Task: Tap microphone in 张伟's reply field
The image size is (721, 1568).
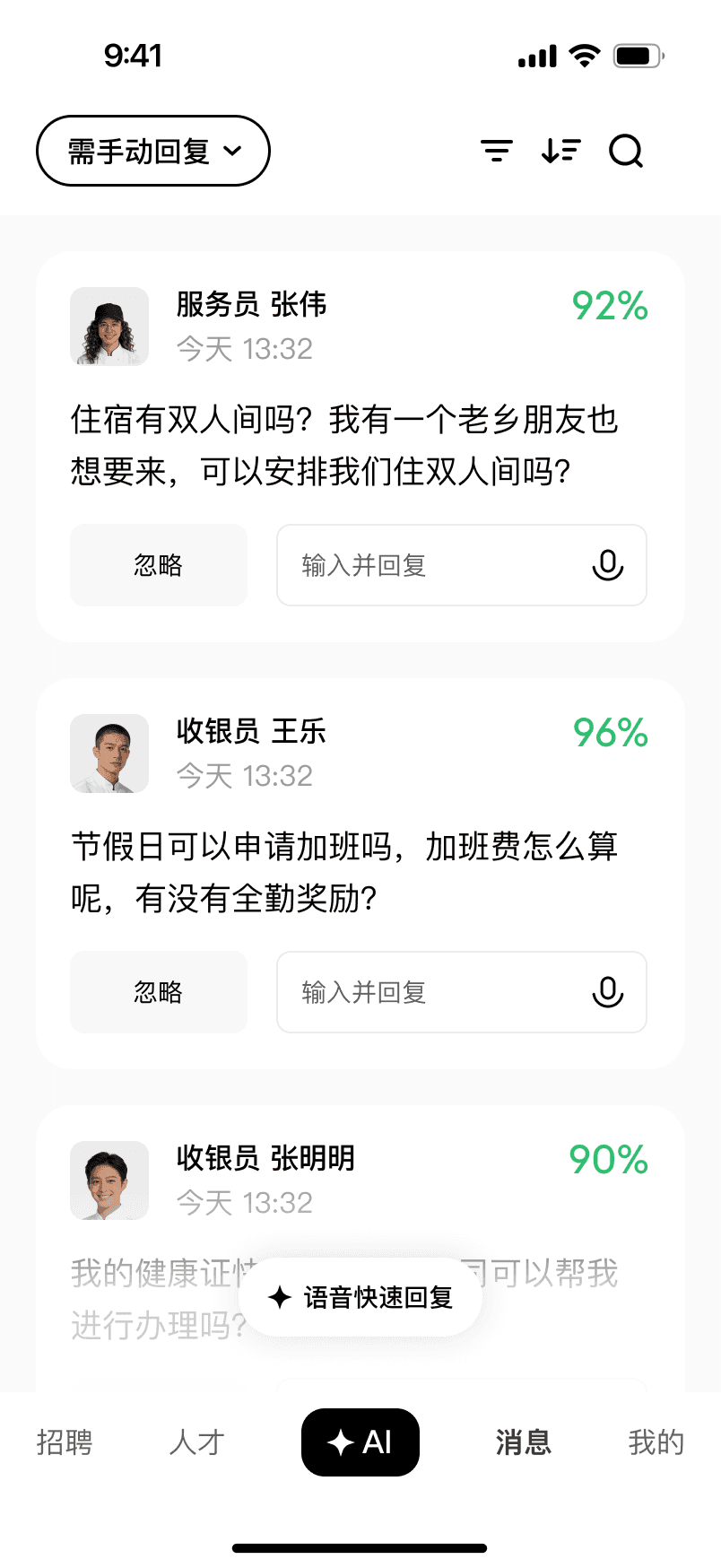Action: [607, 565]
